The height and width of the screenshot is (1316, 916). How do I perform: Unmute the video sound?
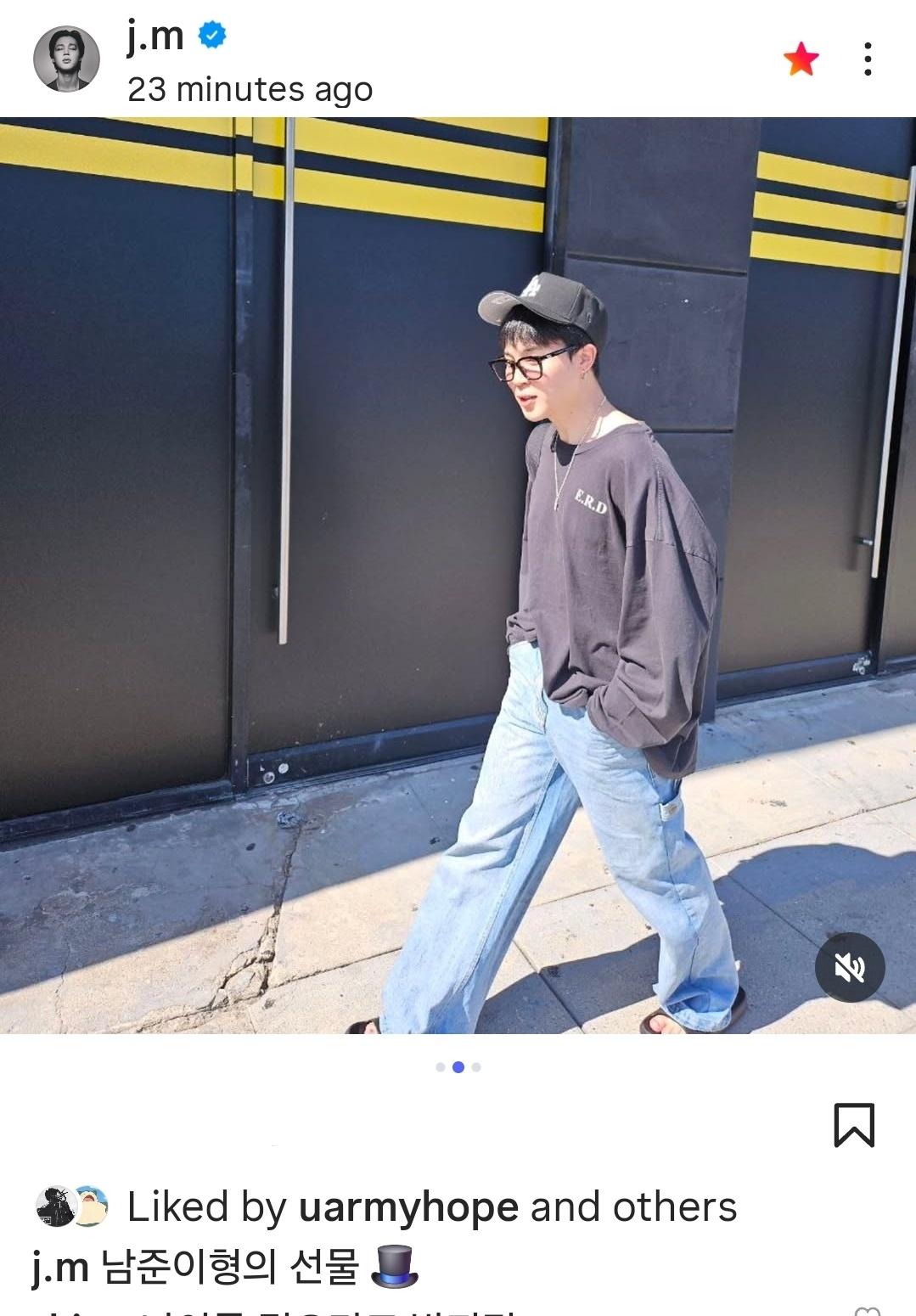[849, 967]
